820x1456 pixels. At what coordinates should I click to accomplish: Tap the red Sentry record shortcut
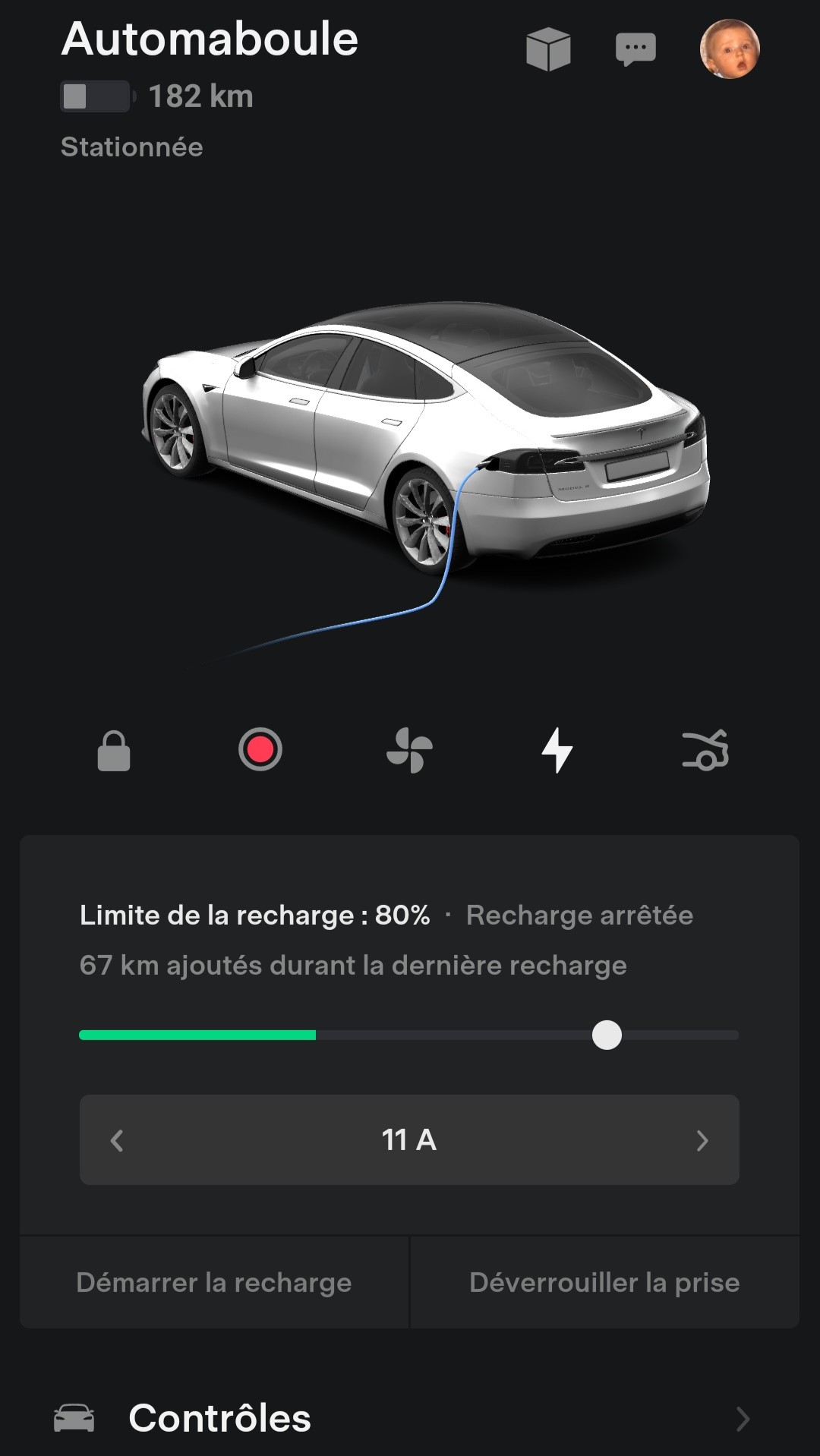[x=260, y=750]
